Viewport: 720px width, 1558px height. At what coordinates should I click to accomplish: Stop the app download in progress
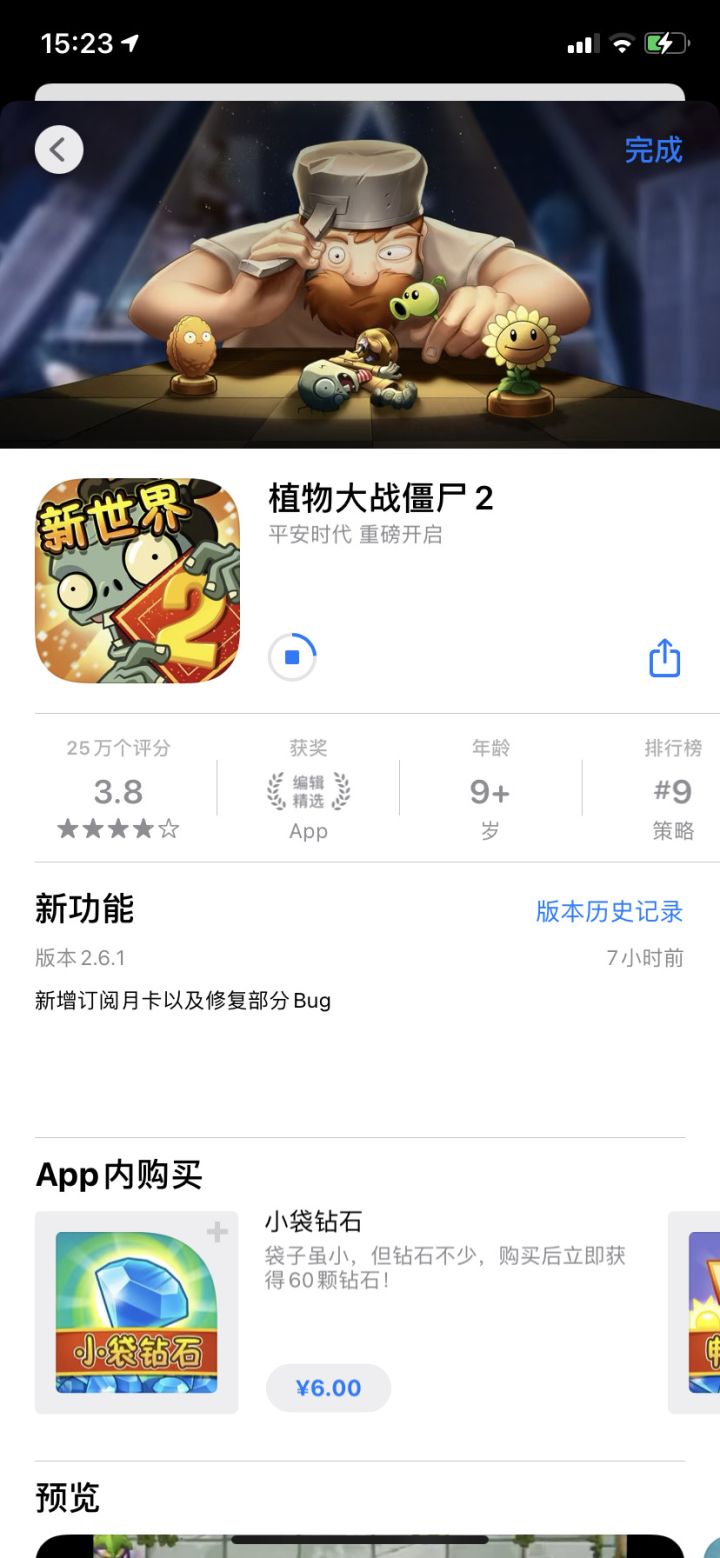point(292,658)
